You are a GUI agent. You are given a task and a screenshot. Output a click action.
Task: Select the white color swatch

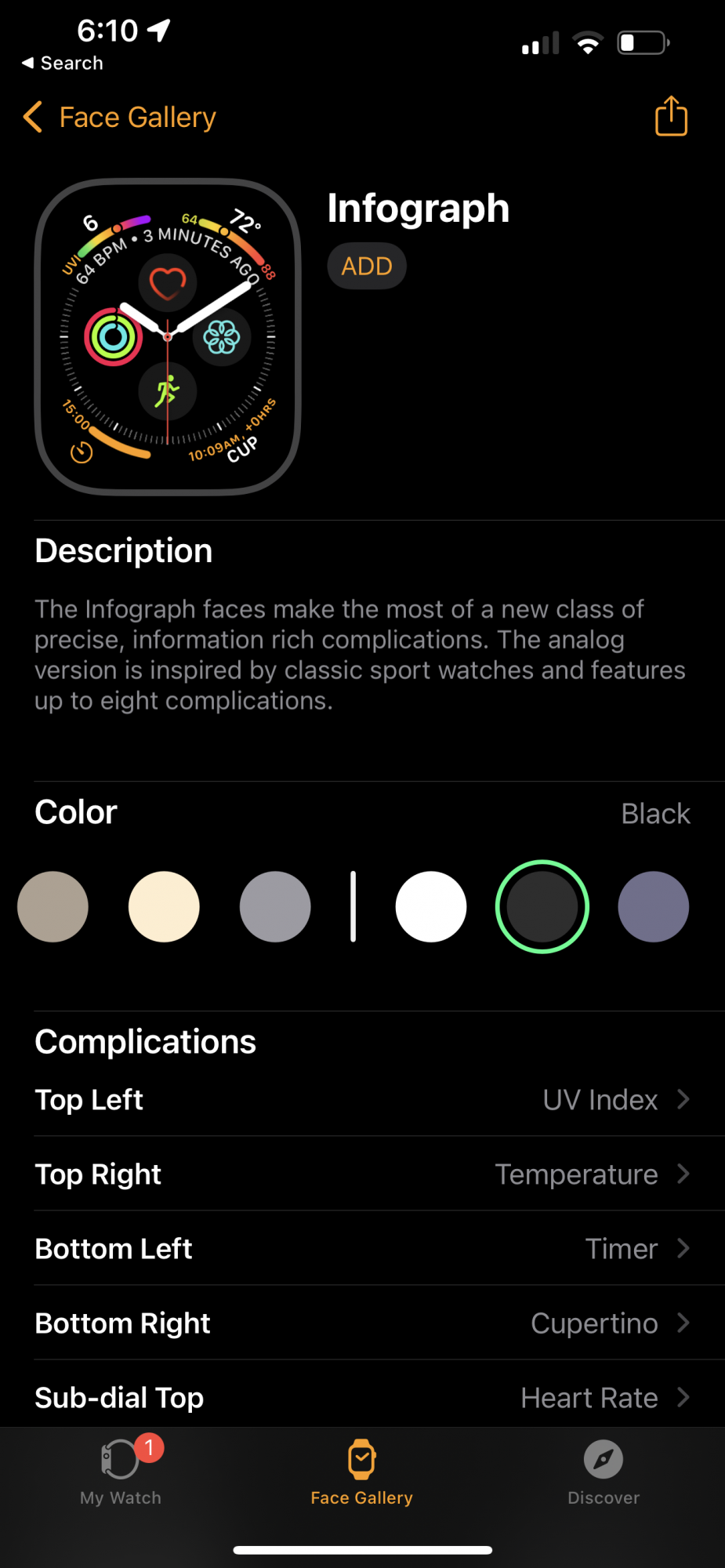(430, 907)
